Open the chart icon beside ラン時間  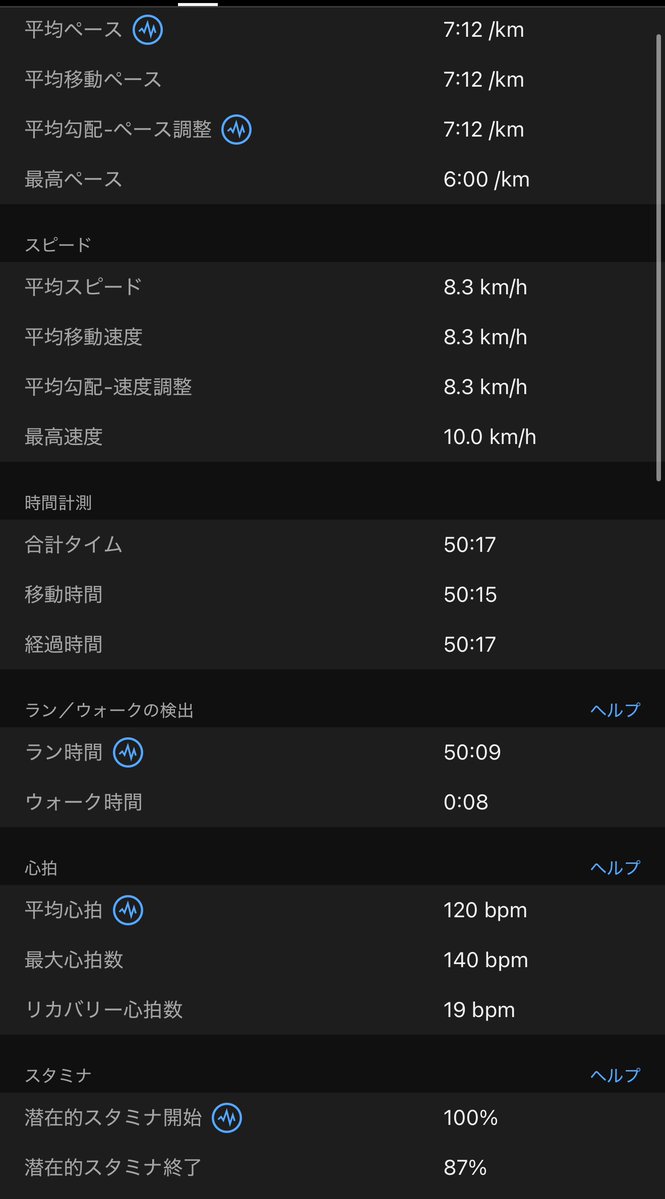[128, 752]
